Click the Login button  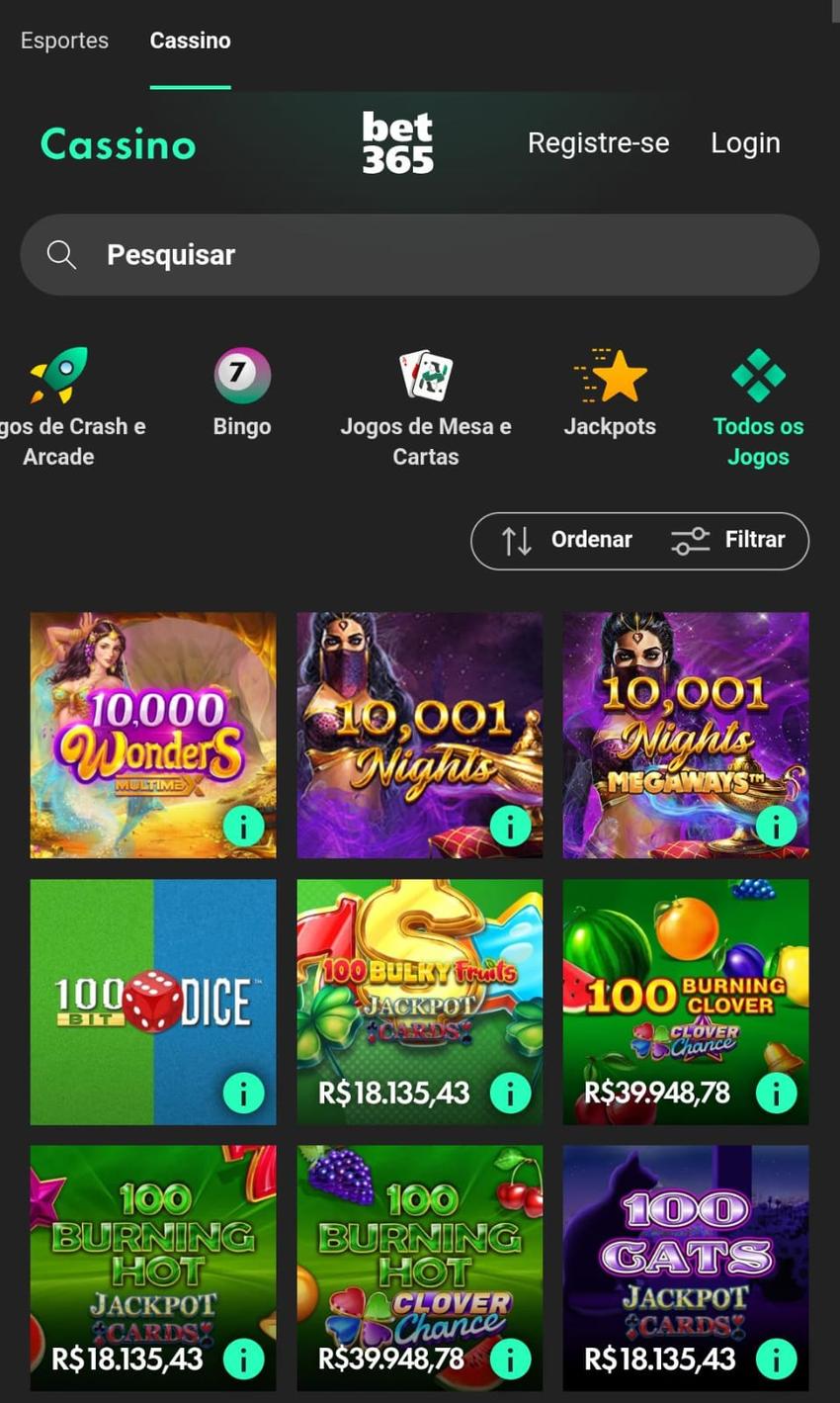(x=745, y=142)
